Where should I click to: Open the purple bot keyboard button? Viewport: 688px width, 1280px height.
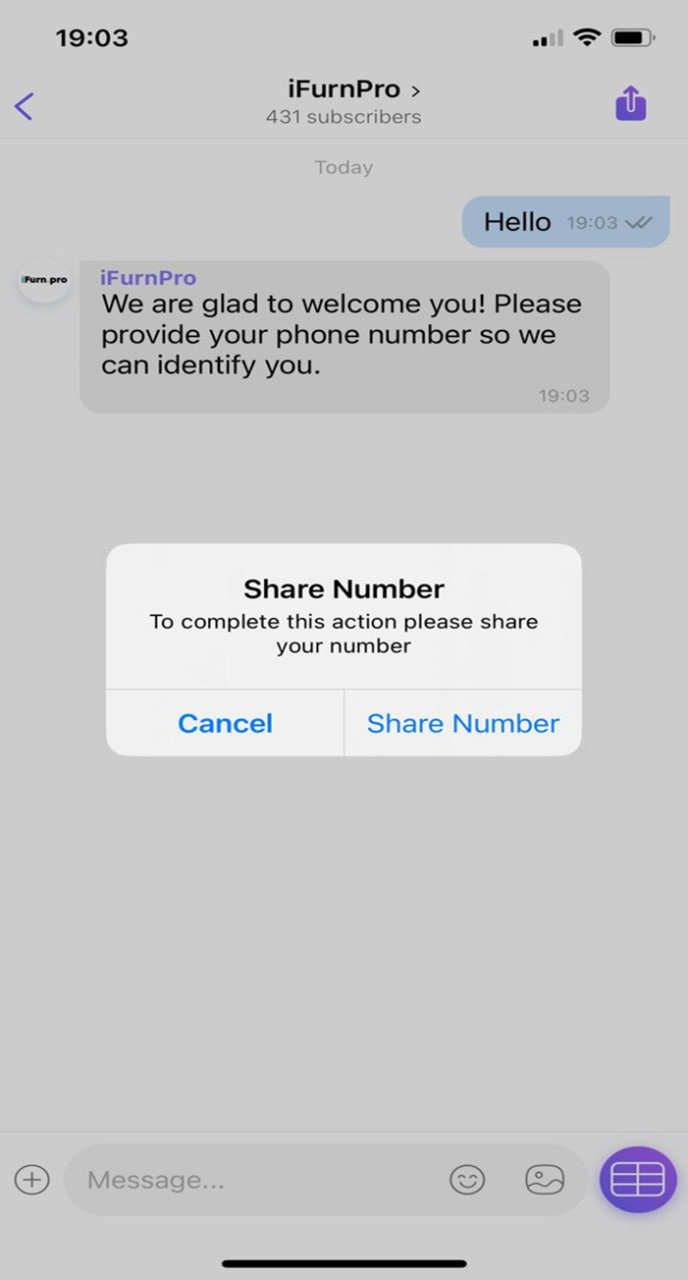click(x=637, y=1180)
